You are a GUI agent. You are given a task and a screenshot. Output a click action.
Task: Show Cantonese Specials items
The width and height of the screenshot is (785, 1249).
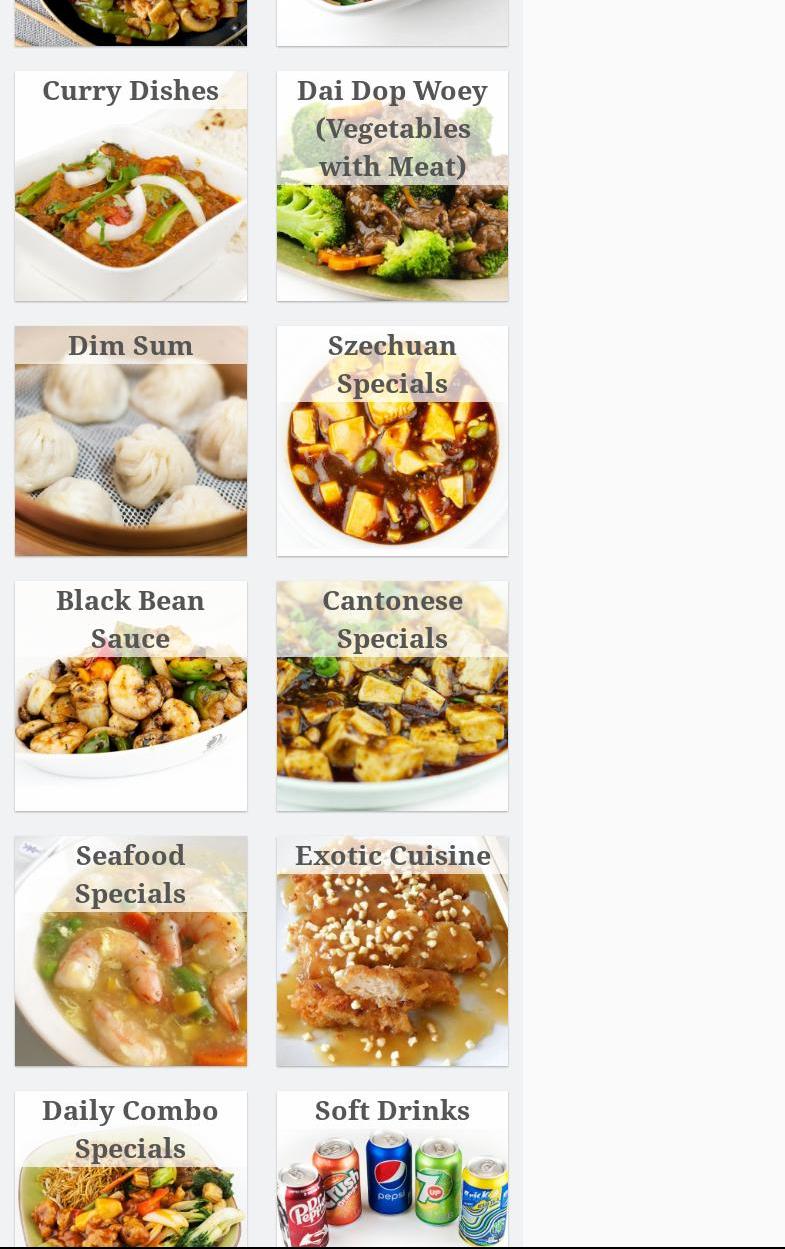[x=392, y=696]
